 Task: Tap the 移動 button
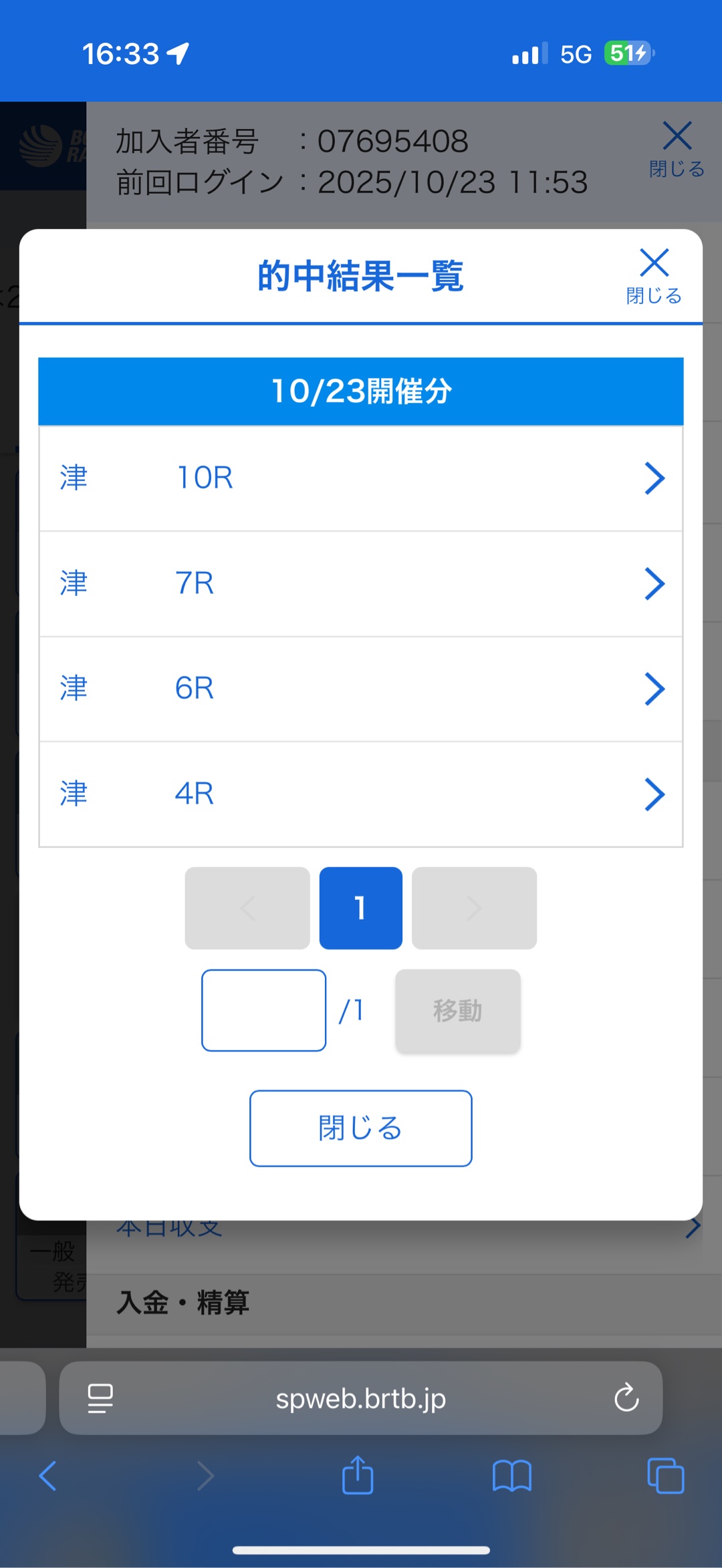pos(458,1010)
